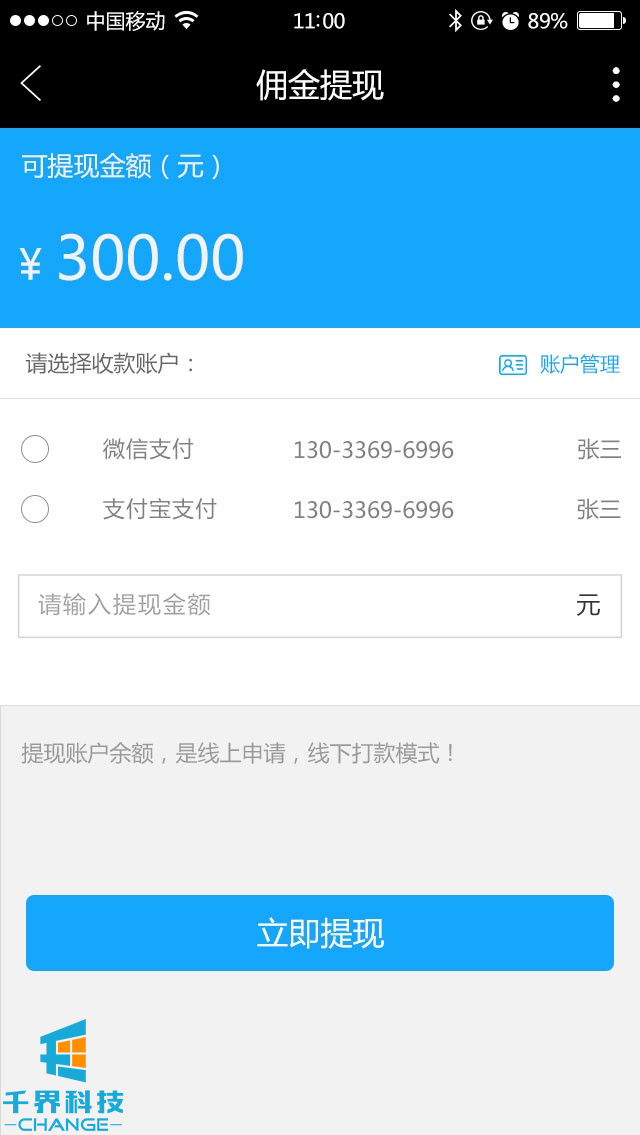The height and width of the screenshot is (1135, 640).
Task: Go back using the header arrow
Action: (31, 84)
